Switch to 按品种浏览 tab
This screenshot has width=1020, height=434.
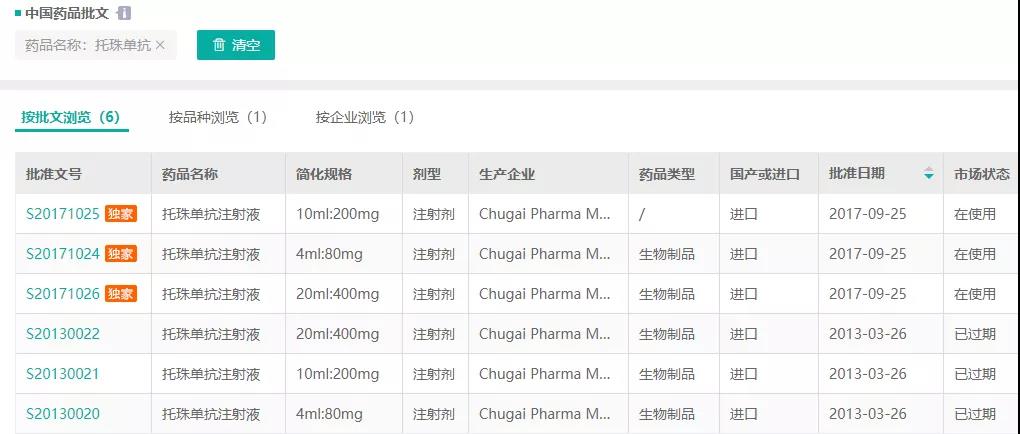click(x=218, y=117)
